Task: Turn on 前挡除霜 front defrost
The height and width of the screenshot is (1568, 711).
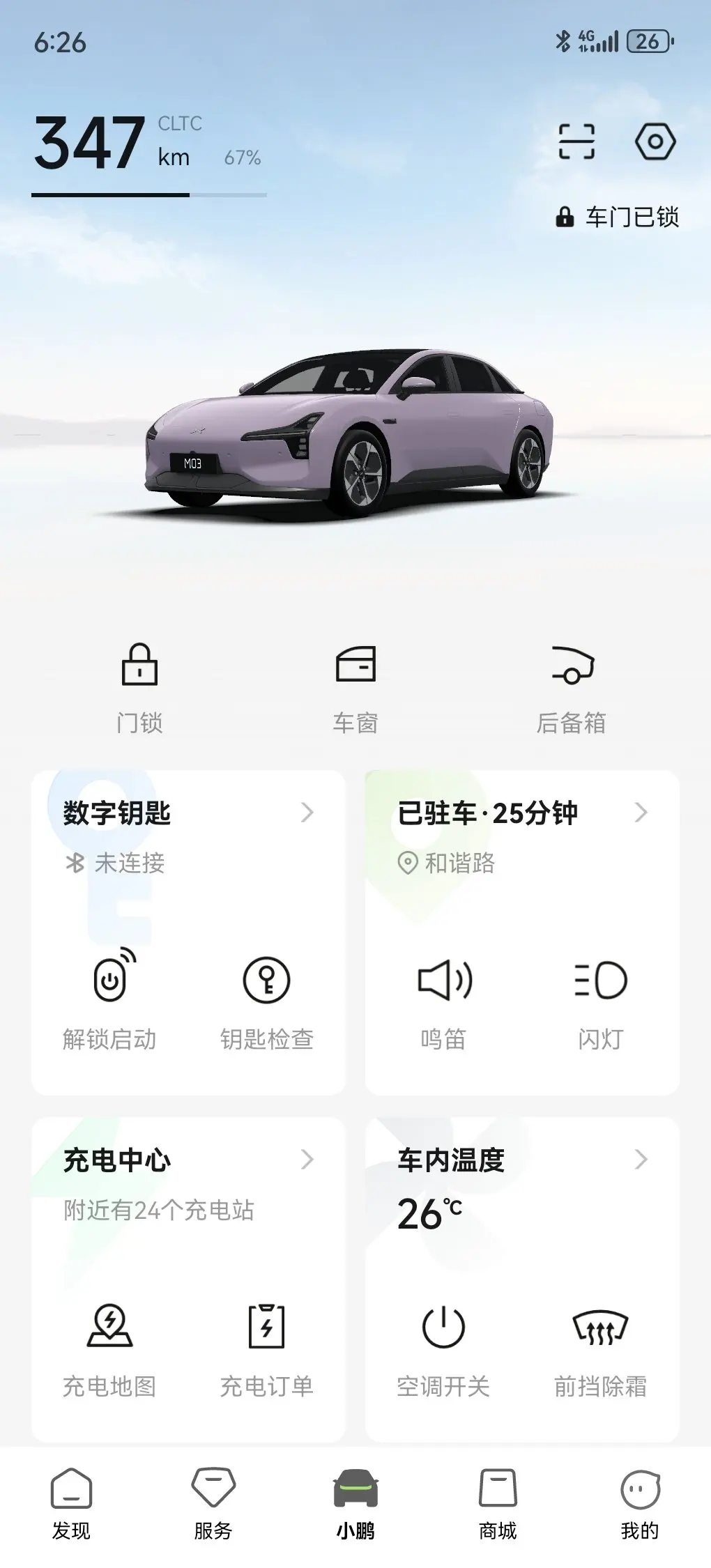Action: pos(600,1346)
